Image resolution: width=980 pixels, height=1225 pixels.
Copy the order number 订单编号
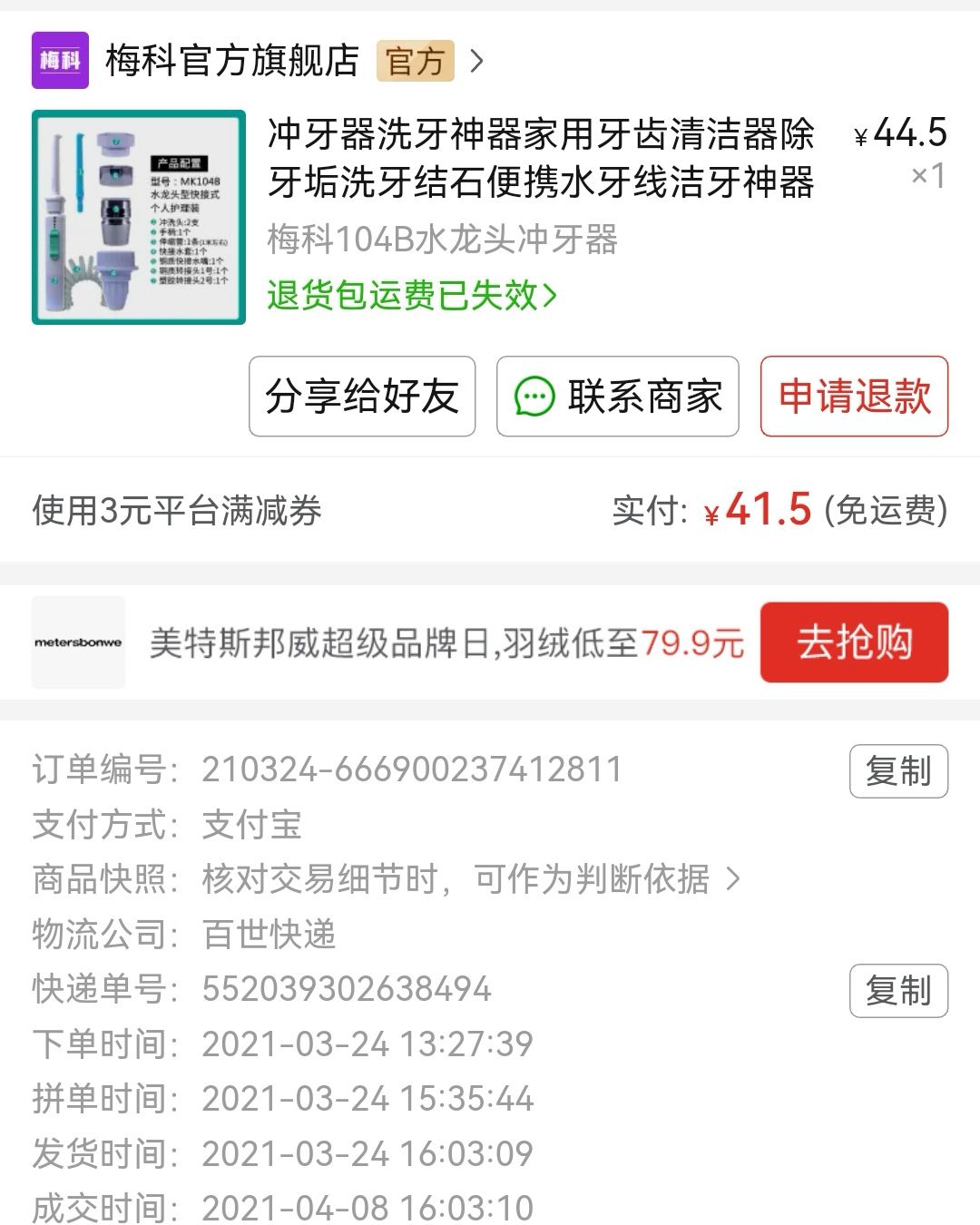coord(898,771)
